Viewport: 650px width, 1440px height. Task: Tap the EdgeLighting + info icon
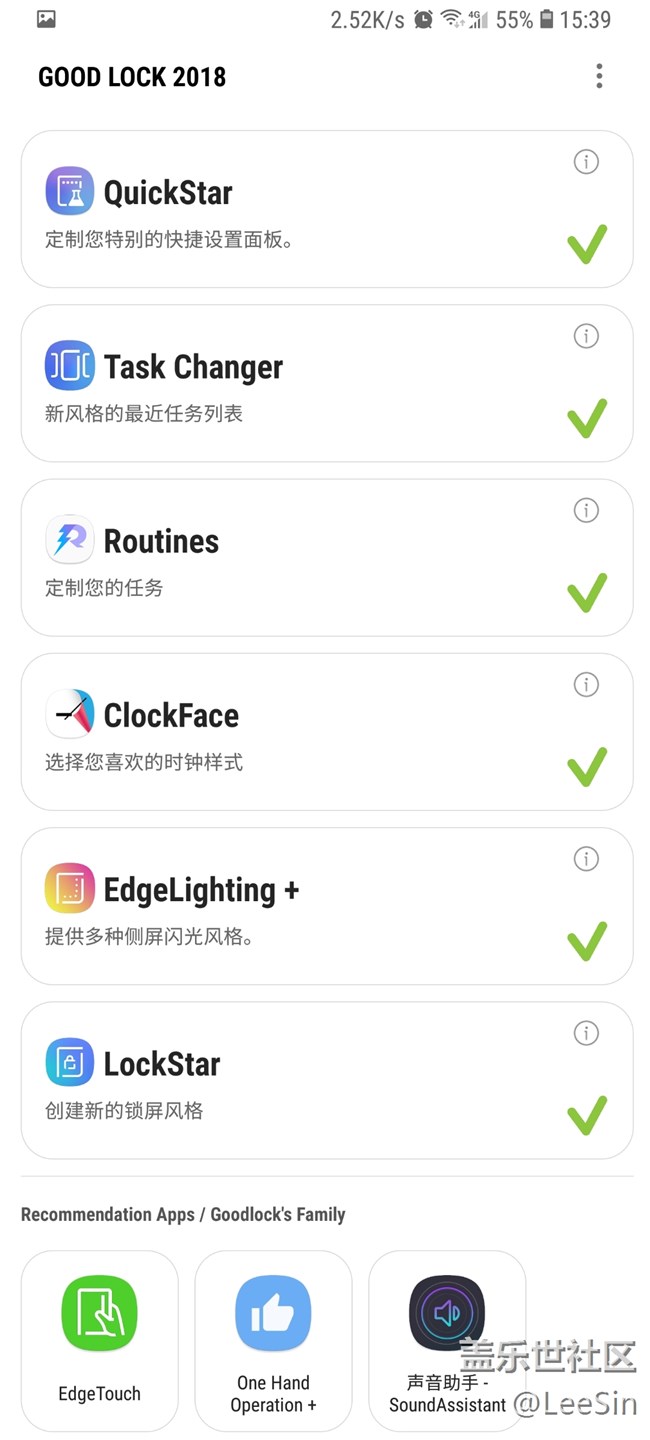coord(586,859)
